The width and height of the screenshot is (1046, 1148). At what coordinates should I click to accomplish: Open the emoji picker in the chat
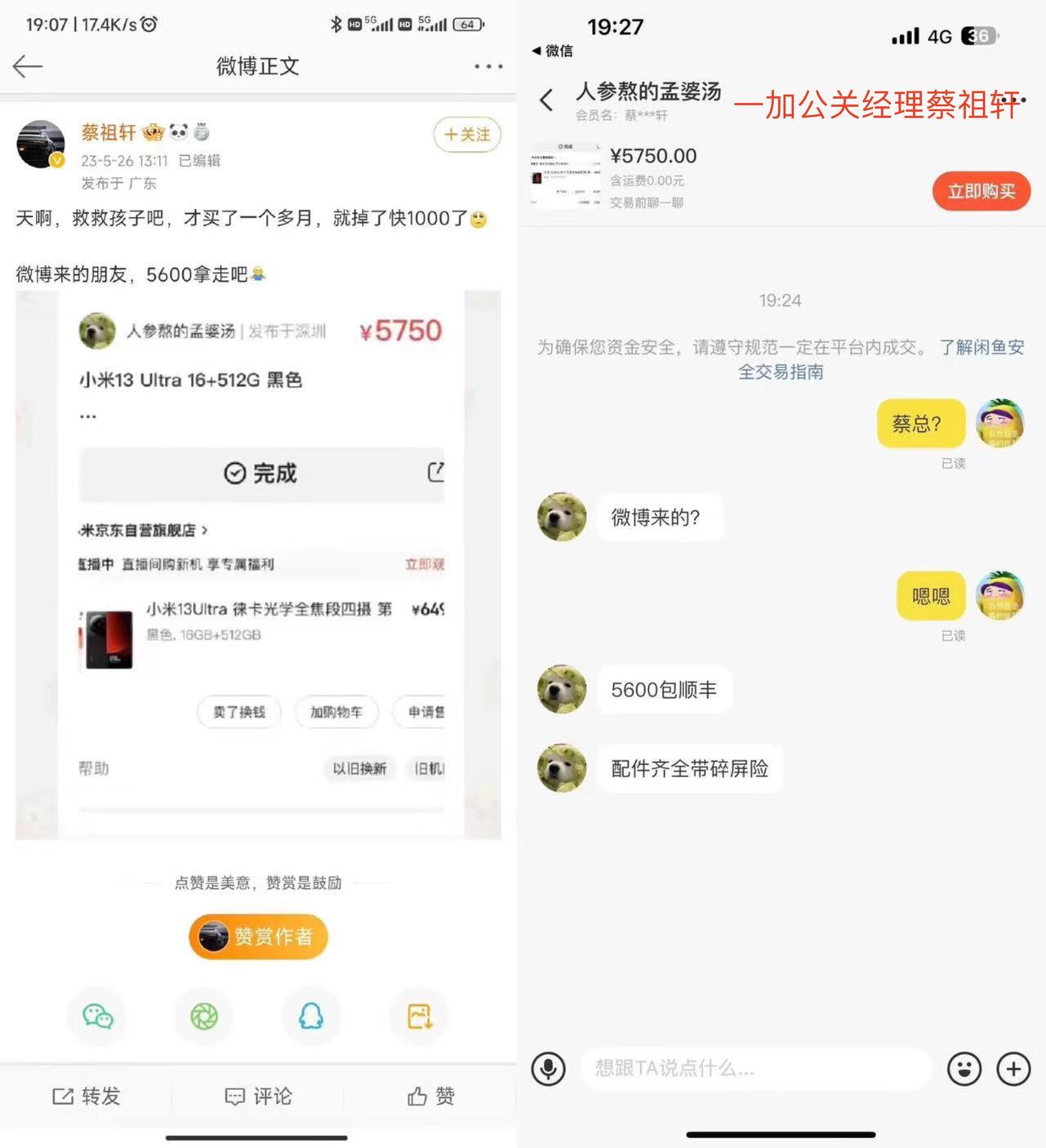click(x=965, y=1069)
